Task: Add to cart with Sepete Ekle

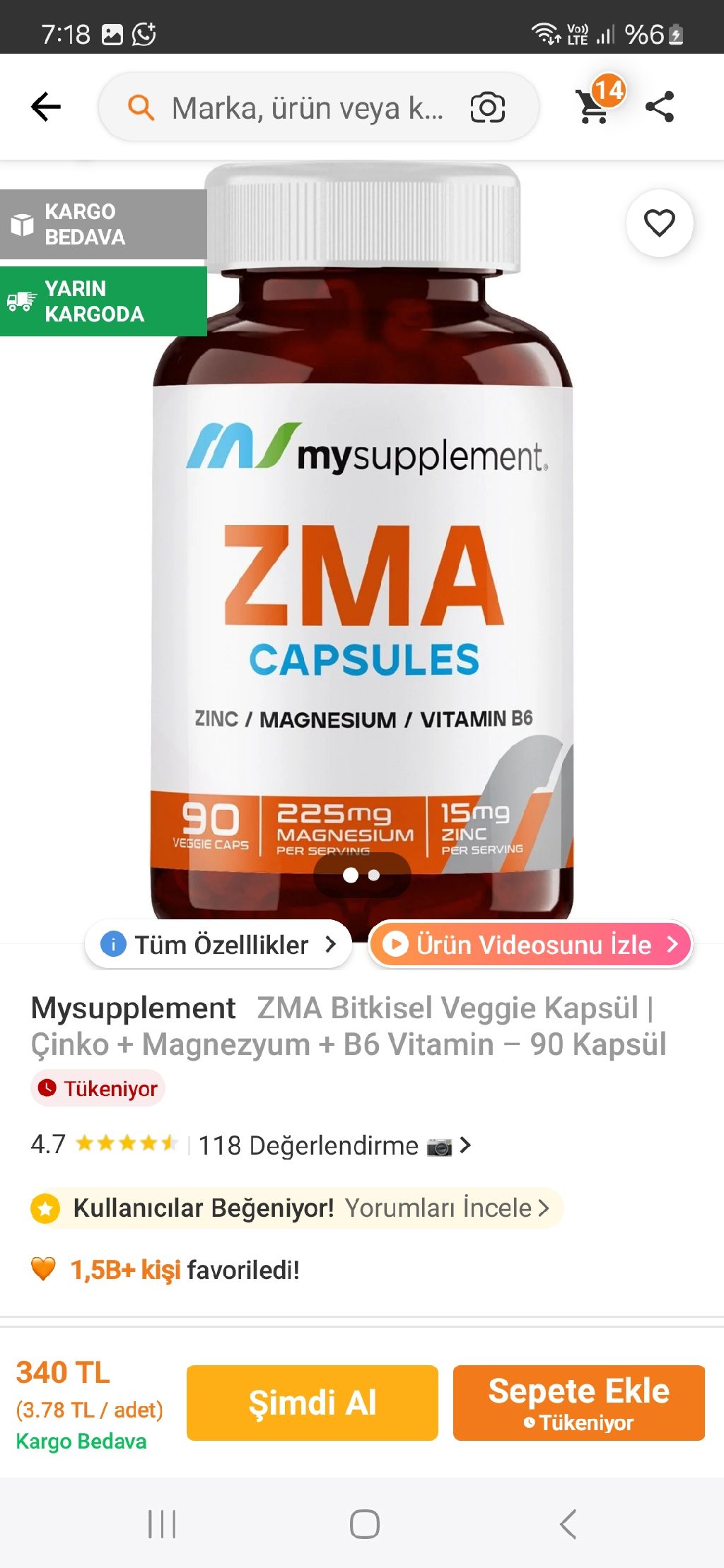Action: pyautogui.click(x=578, y=1403)
